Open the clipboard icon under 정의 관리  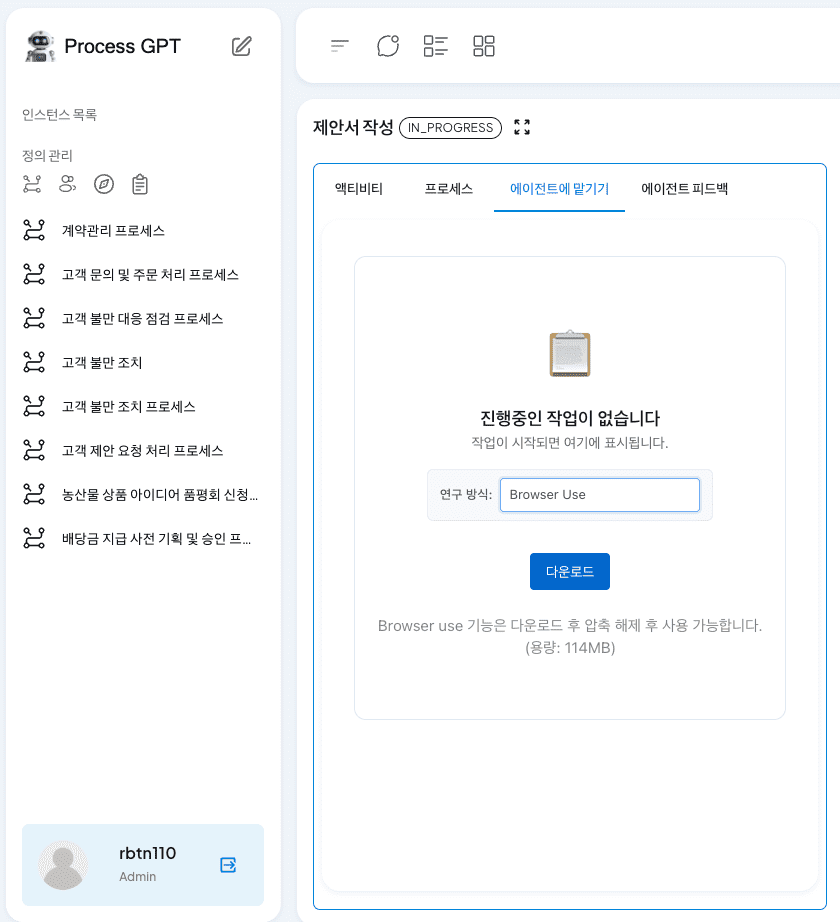pos(140,184)
